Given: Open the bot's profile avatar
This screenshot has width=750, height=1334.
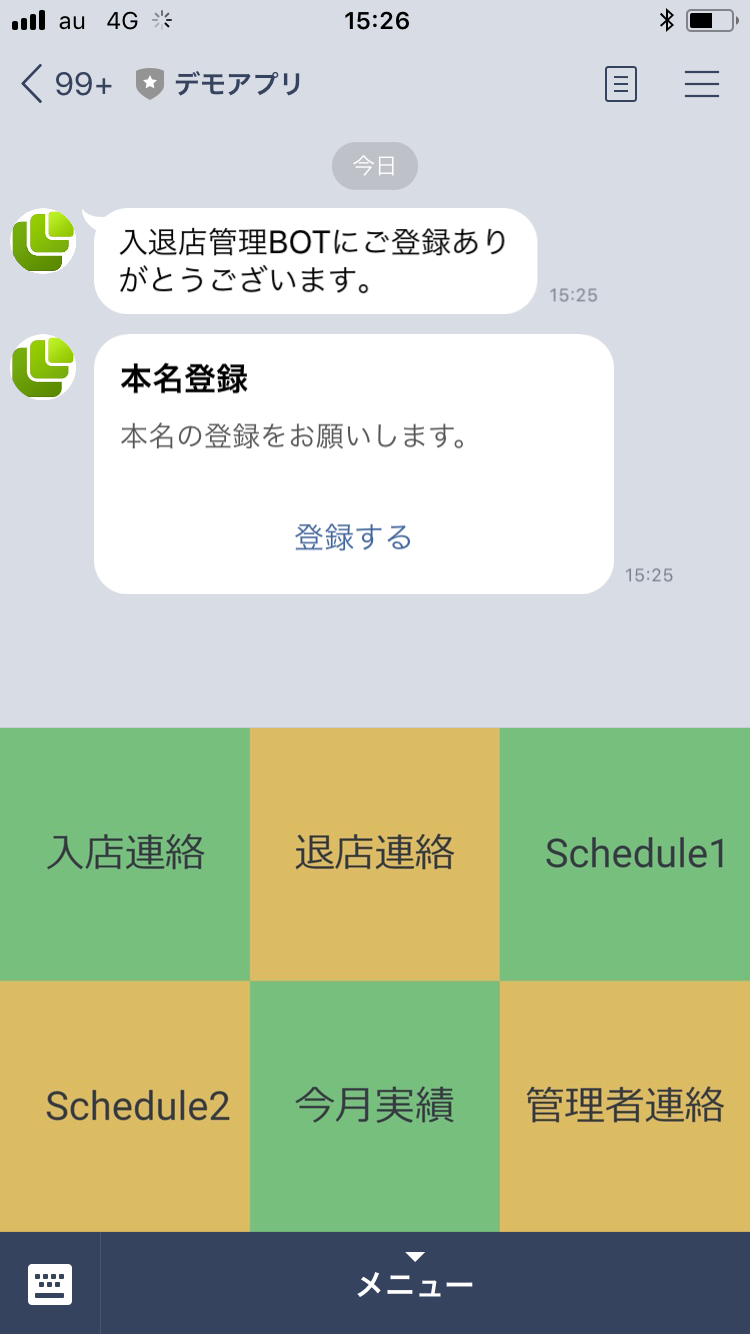Looking at the screenshot, I should (43, 241).
